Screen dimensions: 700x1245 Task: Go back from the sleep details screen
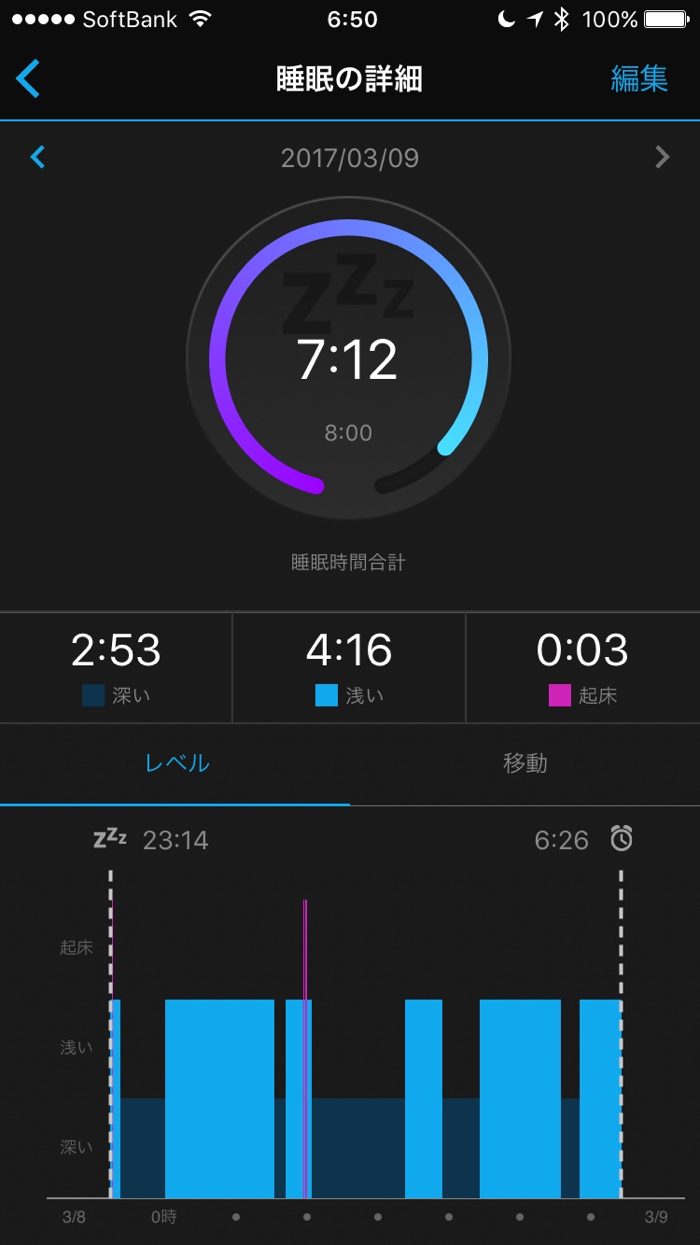click(29, 79)
